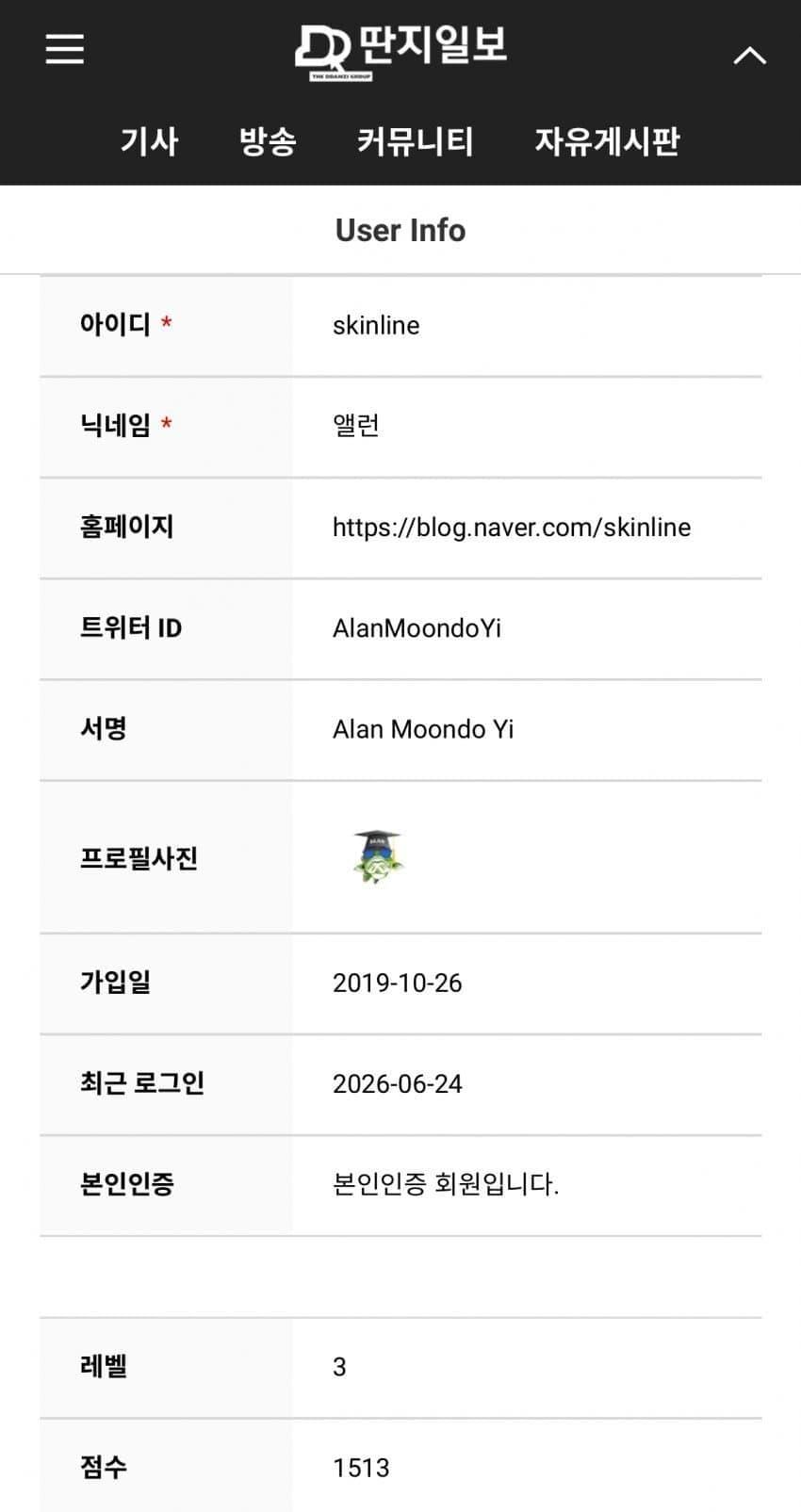This screenshot has height=1512, width=801.
Task: Select the 자유게시판 board
Action: tap(607, 141)
